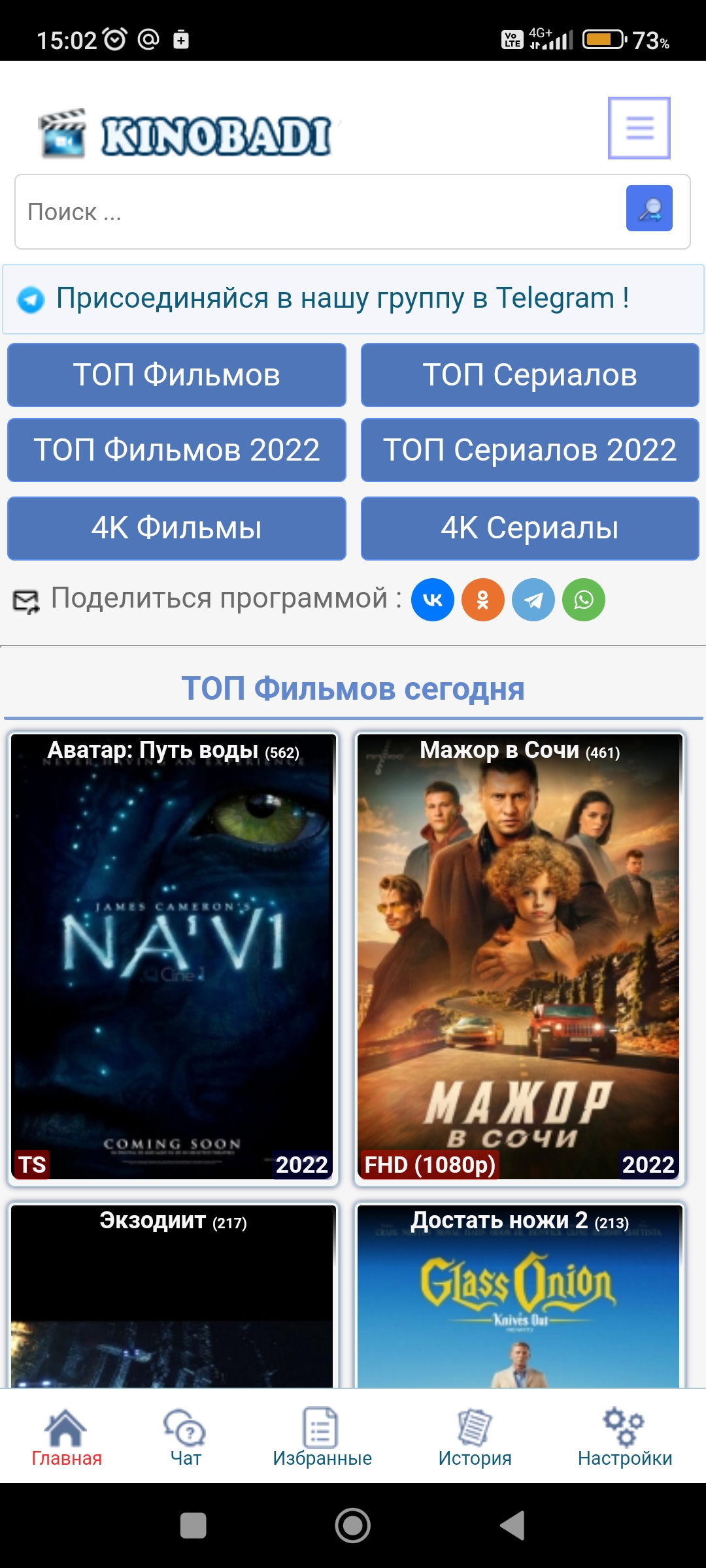Switch to the Чат tab
706x1568 pixels.
click(186, 1437)
